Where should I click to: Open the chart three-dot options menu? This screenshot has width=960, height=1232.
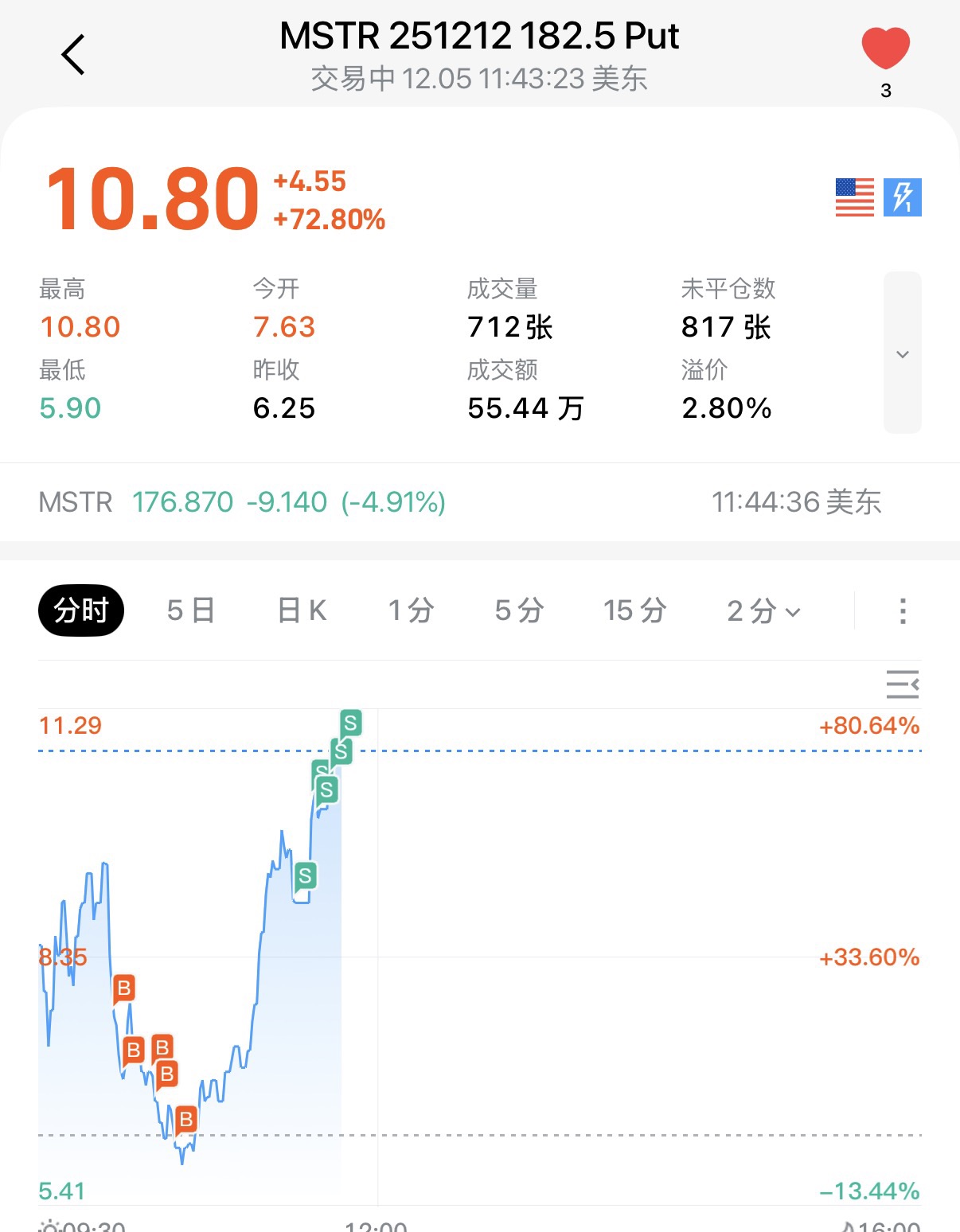pos(902,610)
